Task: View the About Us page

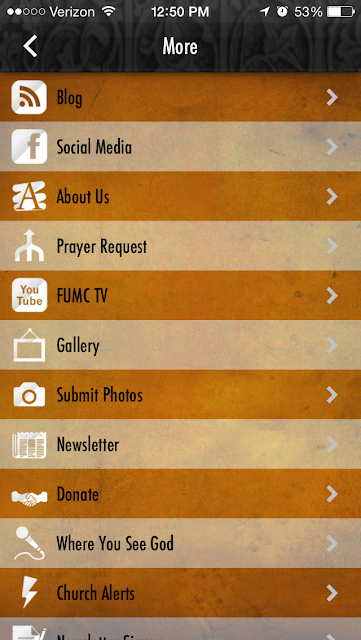Action: point(180,196)
